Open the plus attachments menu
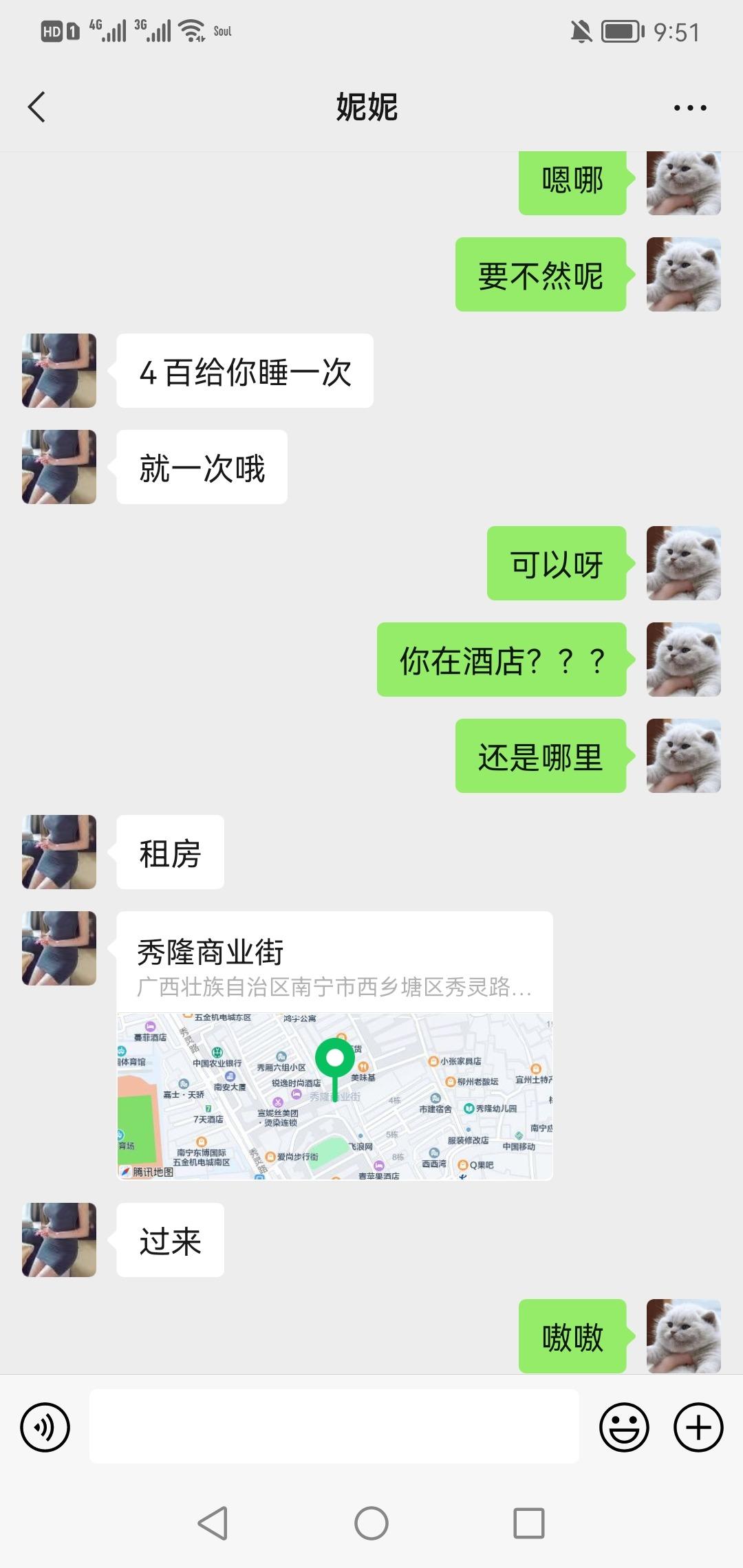This screenshot has width=743, height=1568. pos(698,1428)
